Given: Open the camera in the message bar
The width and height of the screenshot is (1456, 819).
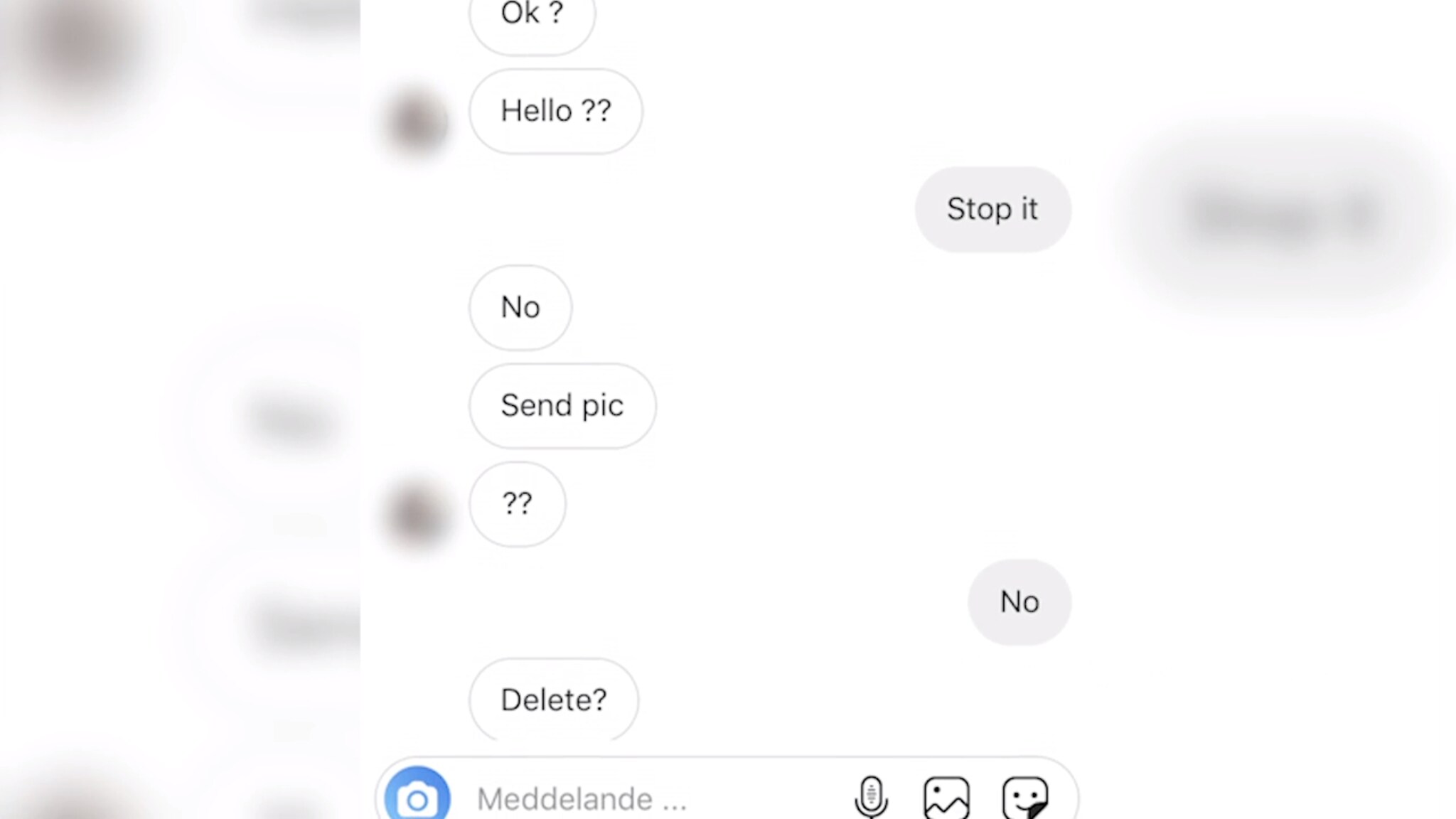Looking at the screenshot, I should pos(417,798).
